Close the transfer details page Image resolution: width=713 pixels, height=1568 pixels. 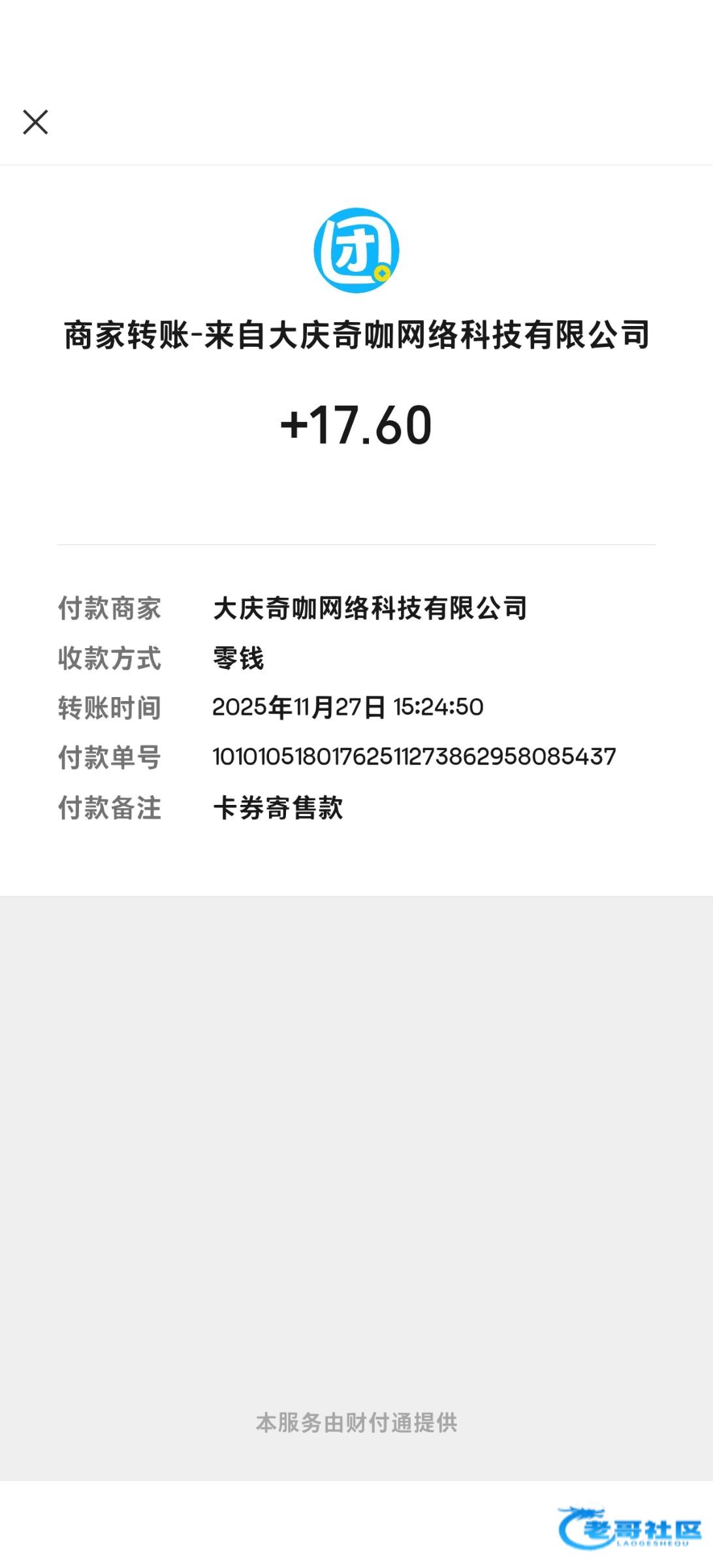point(35,122)
